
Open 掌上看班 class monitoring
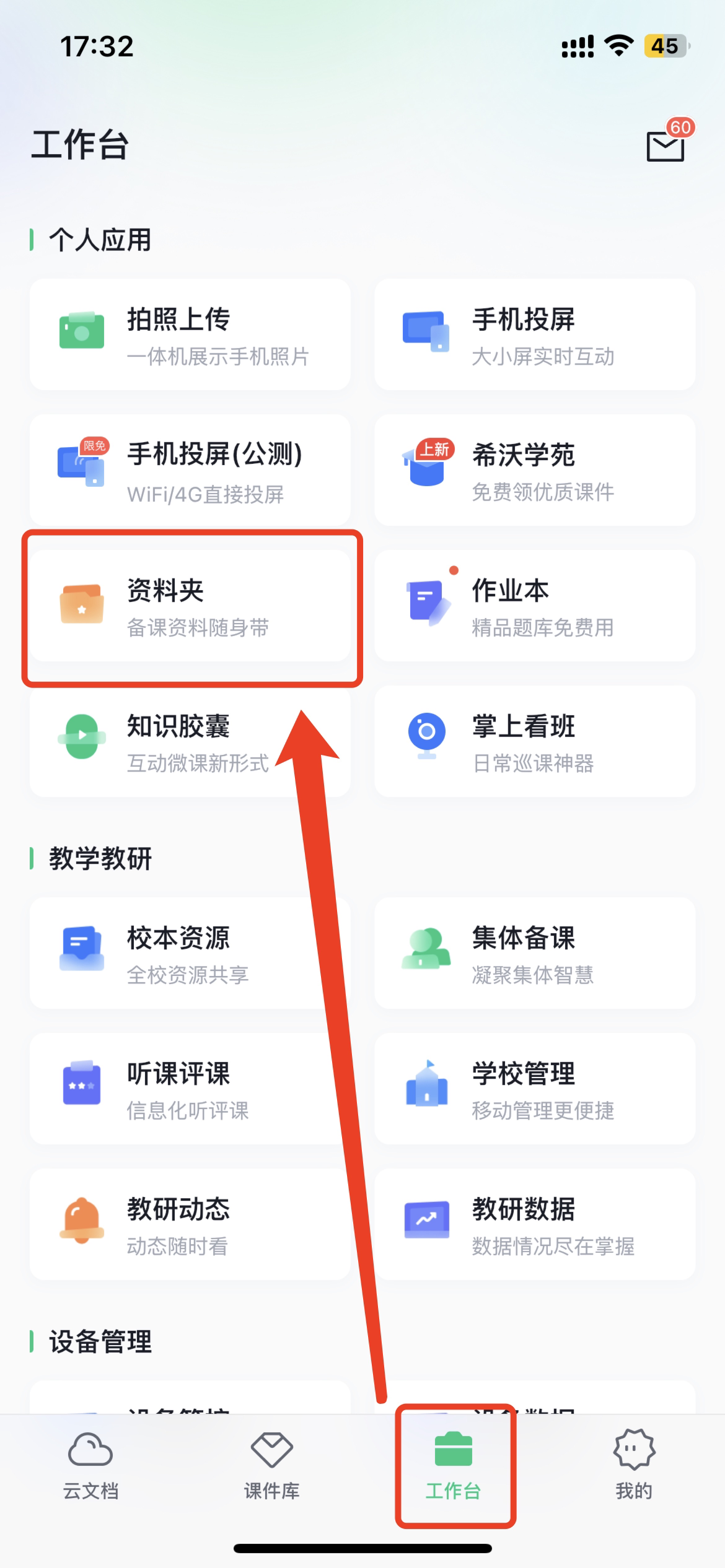coord(534,741)
